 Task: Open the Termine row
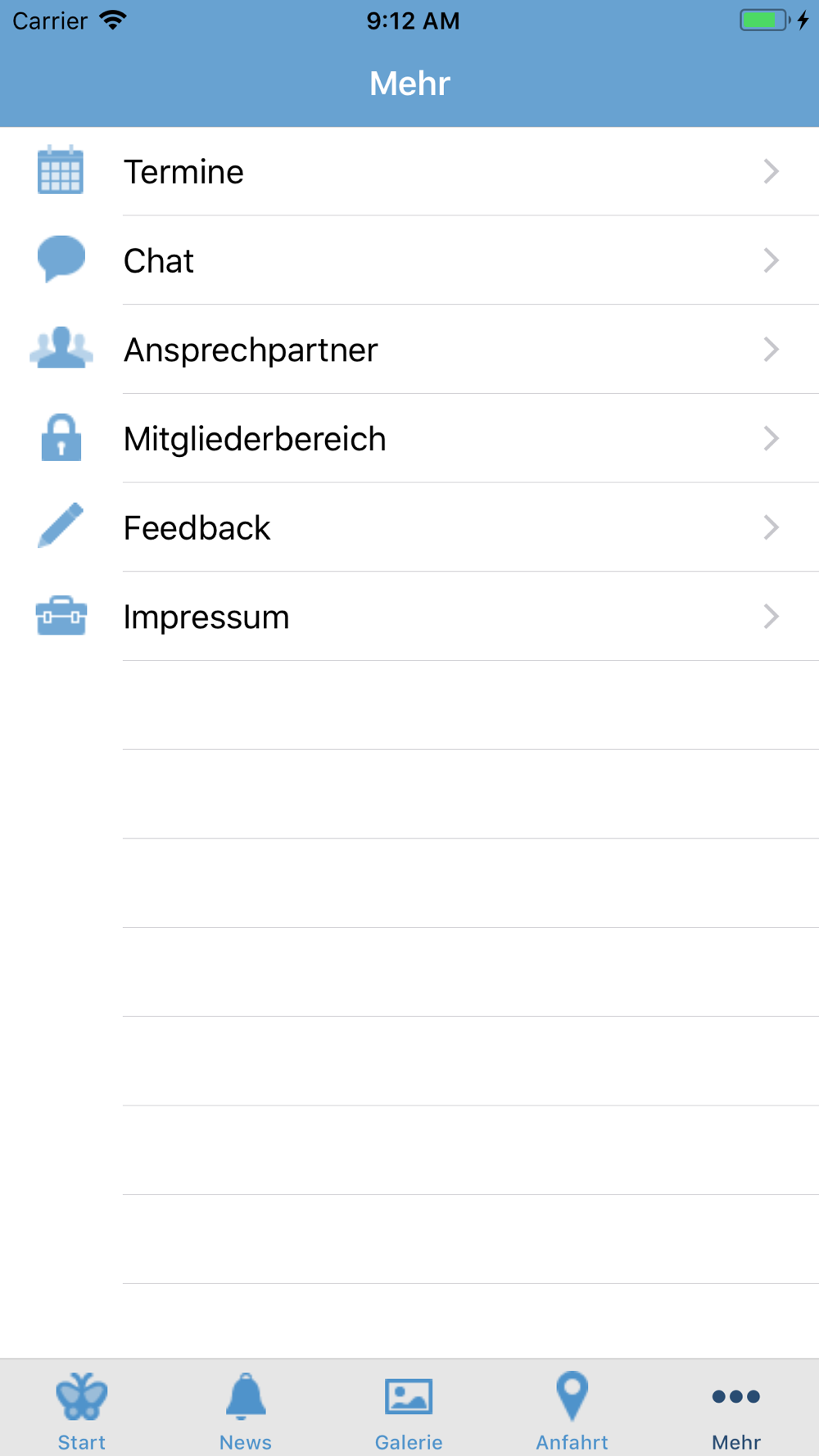(409, 171)
